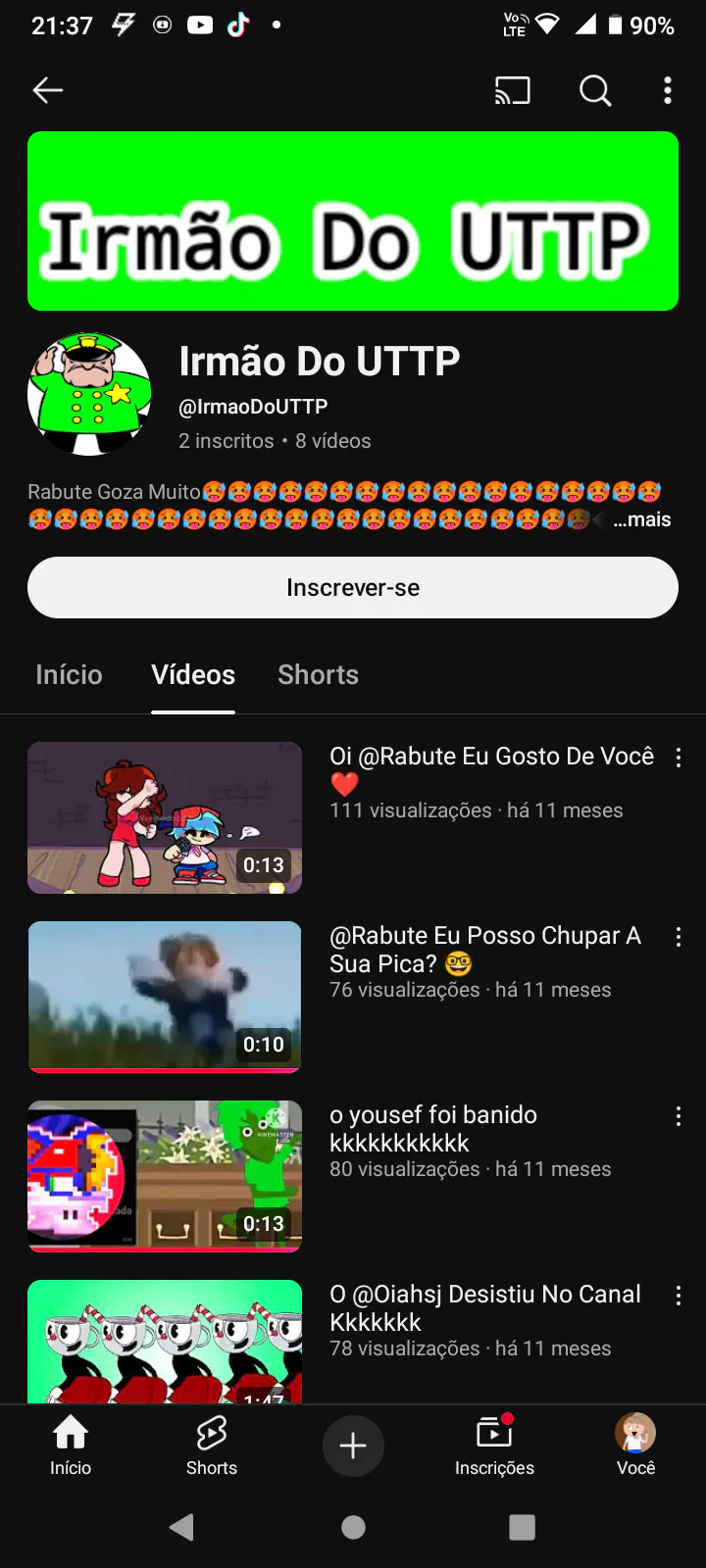
Task: Open options for 'o yousef foi banido'
Action: (678, 1116)
